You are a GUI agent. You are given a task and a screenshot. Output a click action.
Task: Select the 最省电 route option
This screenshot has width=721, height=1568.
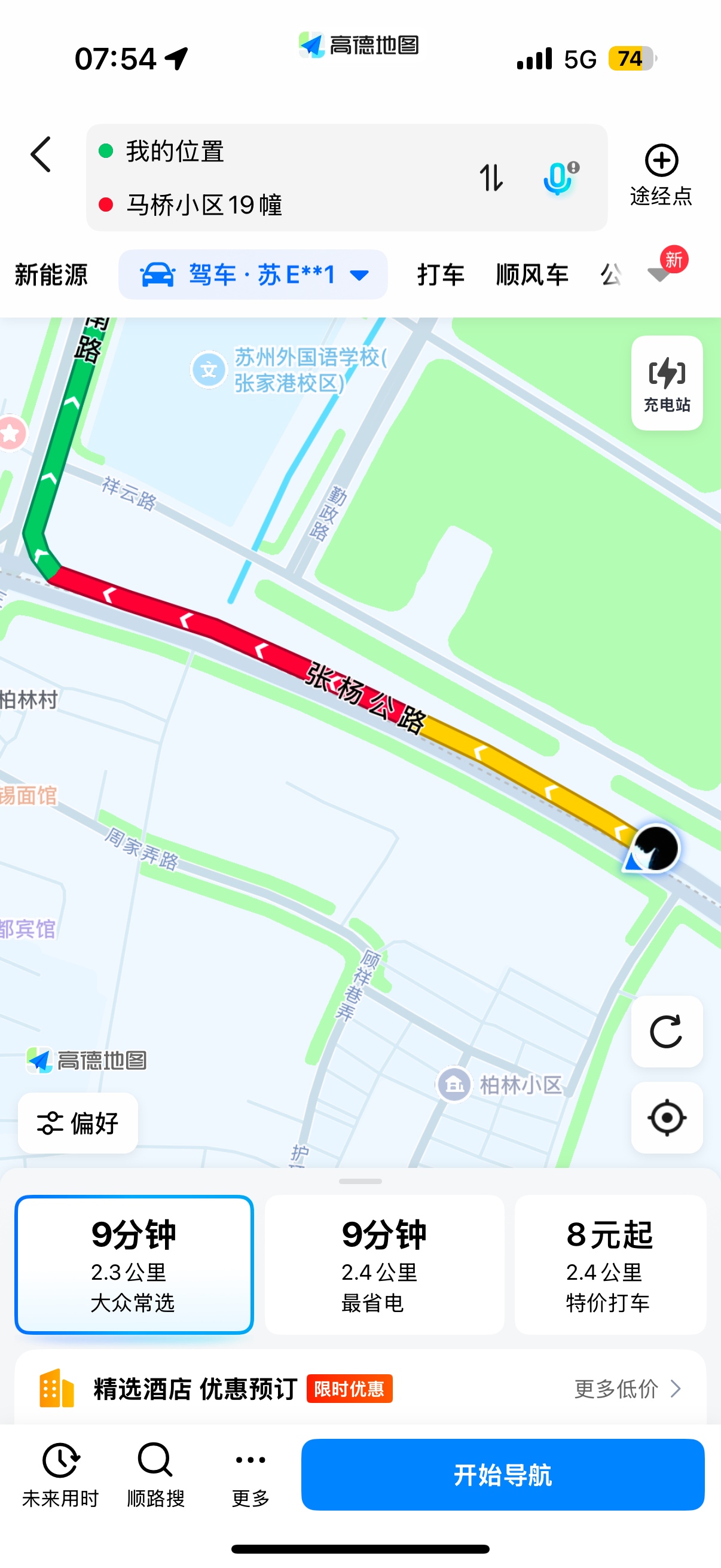[384, 1264]
